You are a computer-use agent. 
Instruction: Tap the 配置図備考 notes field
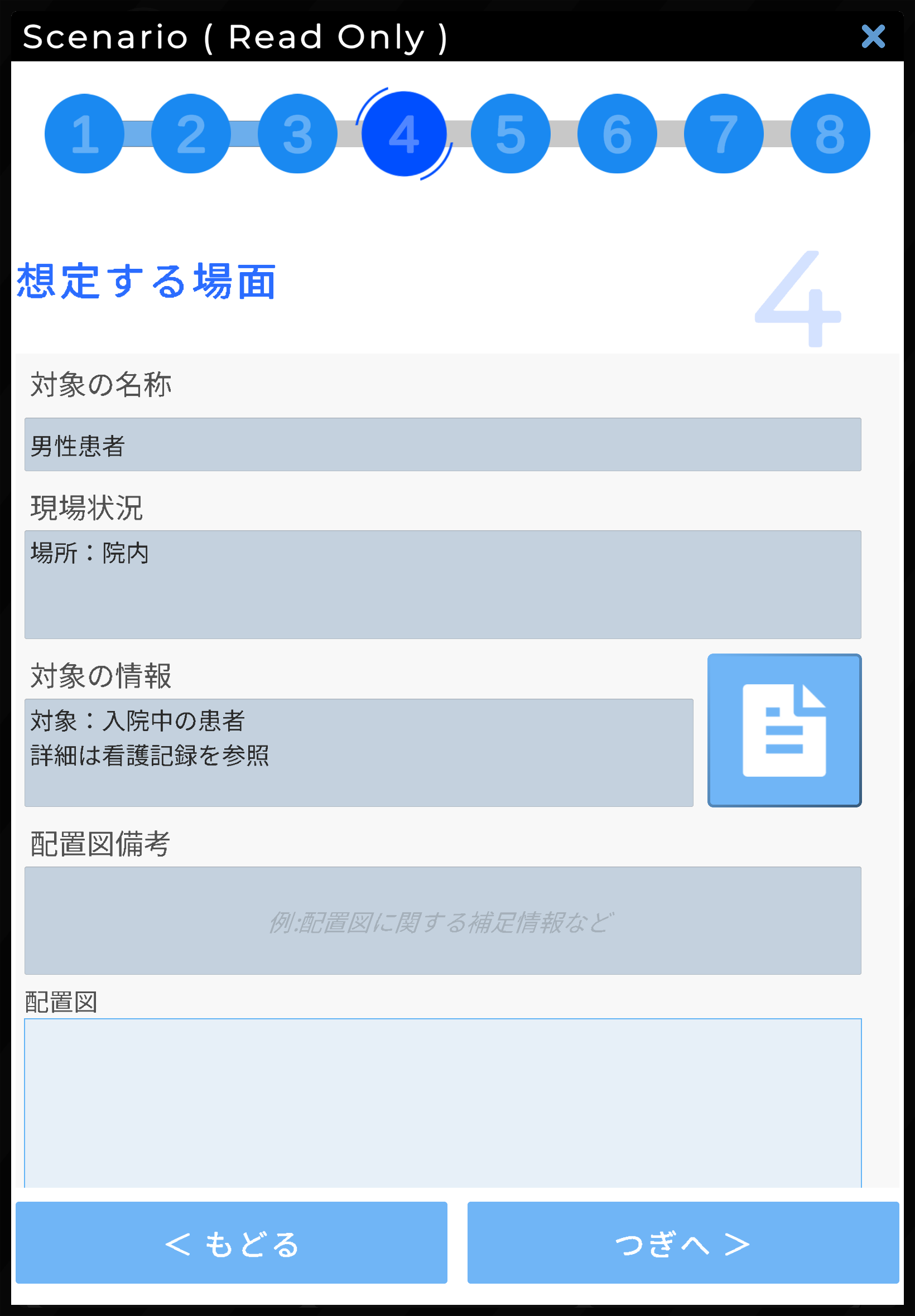442,920
